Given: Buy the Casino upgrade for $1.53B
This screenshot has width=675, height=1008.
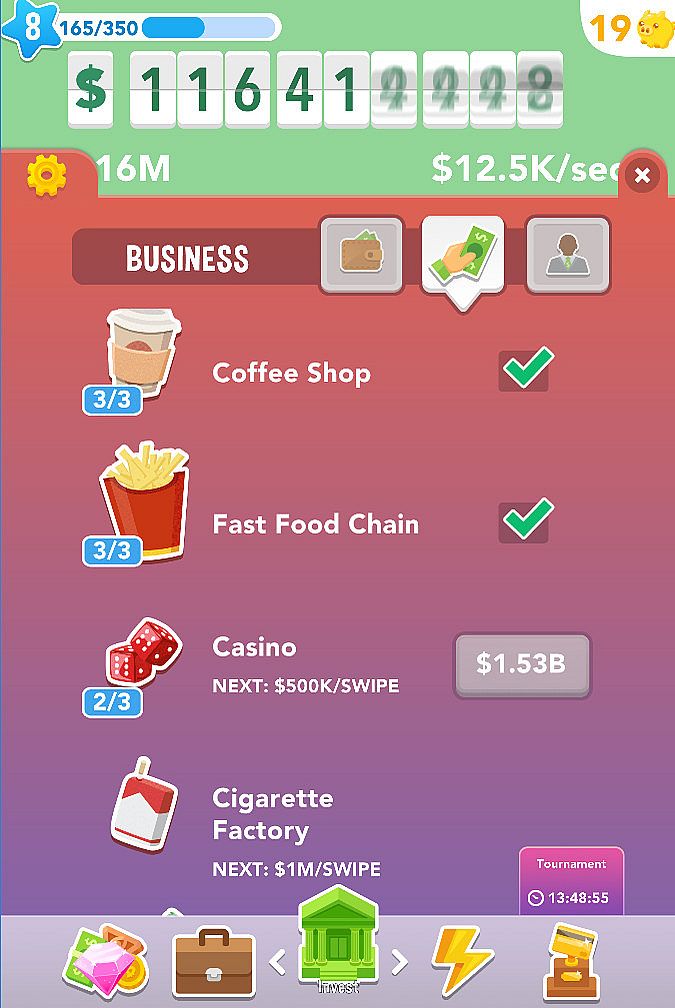Looking at the screenshot, I should pyautogui.click(x=522, y=665).
